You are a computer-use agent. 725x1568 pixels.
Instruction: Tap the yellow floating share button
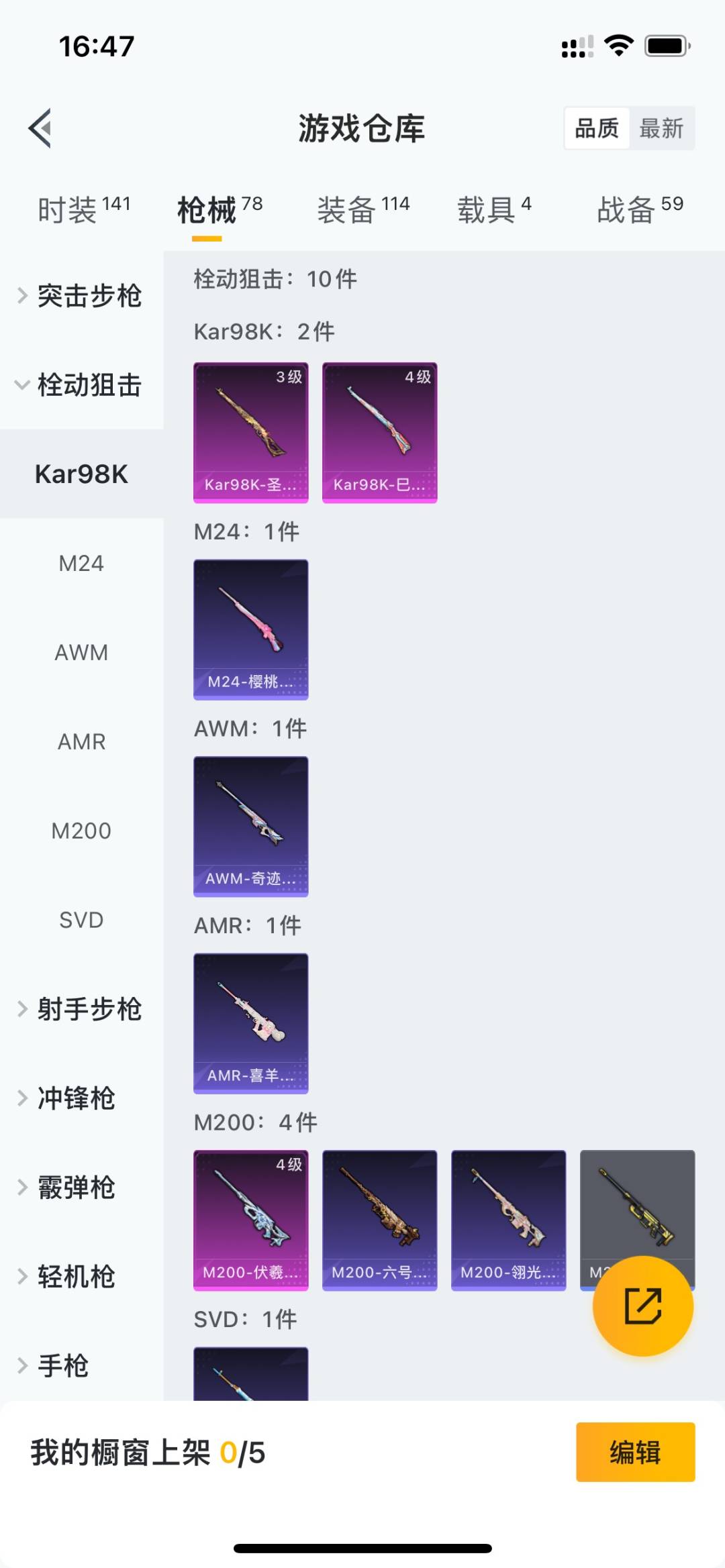pyautogui.click(x=642, y=1306)
